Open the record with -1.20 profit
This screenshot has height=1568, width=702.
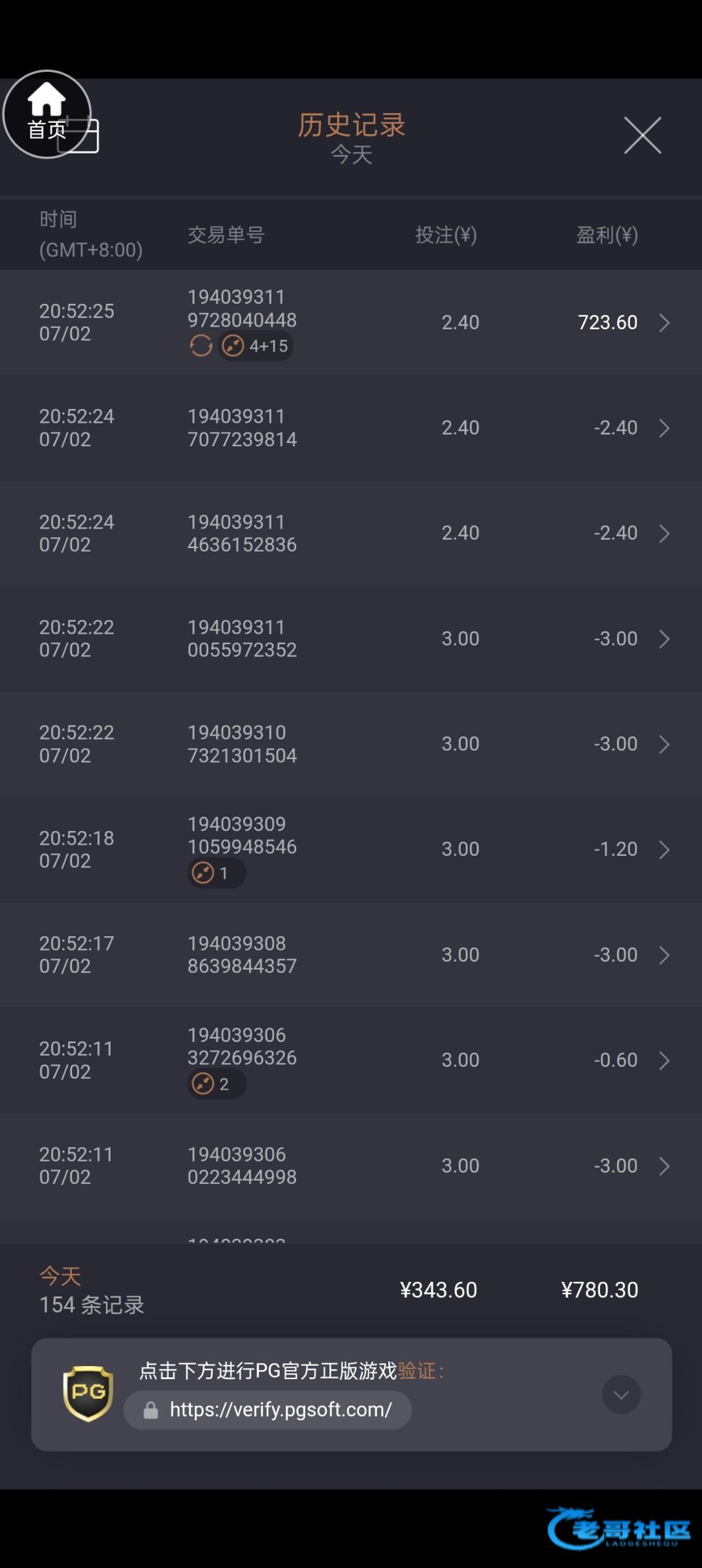[x=664, y=849]
